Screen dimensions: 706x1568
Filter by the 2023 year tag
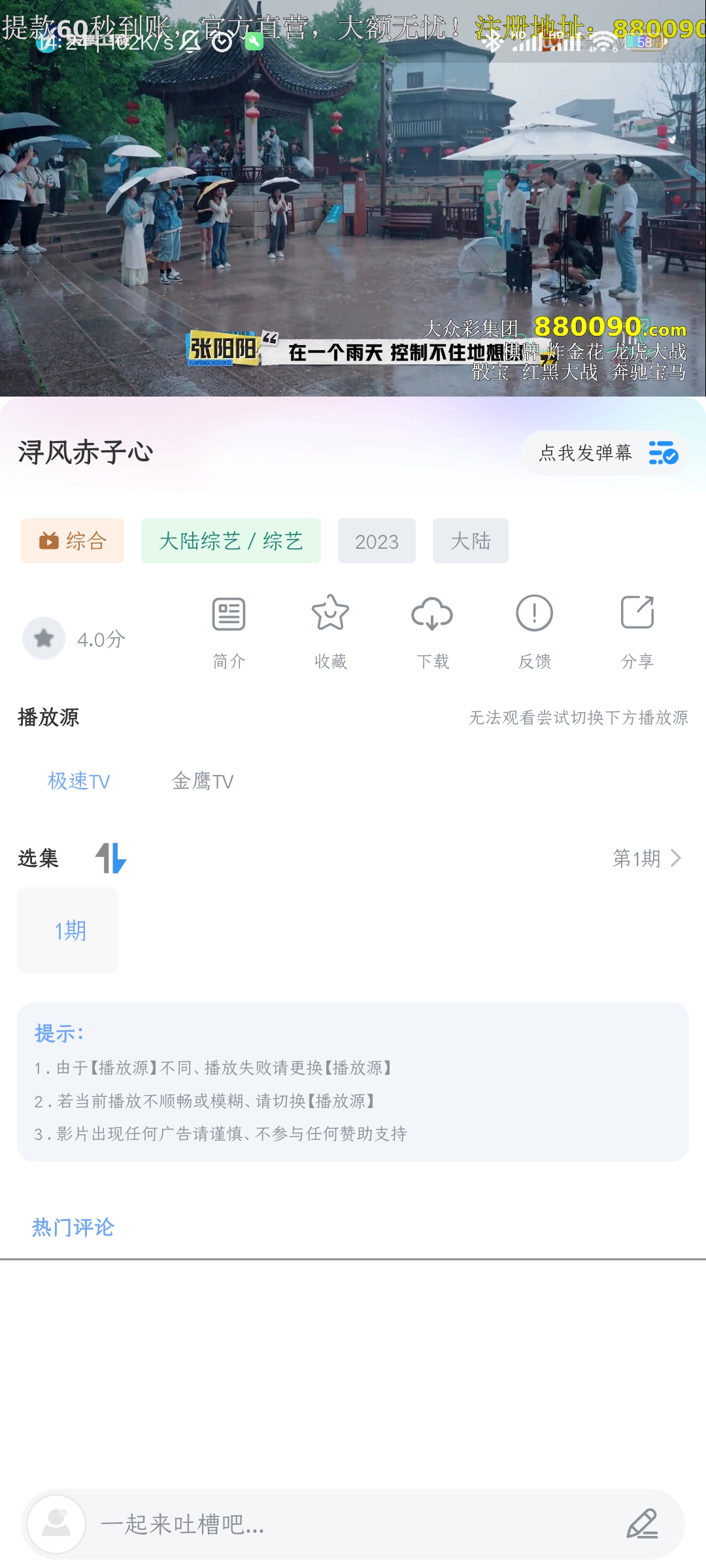(377, 541)
